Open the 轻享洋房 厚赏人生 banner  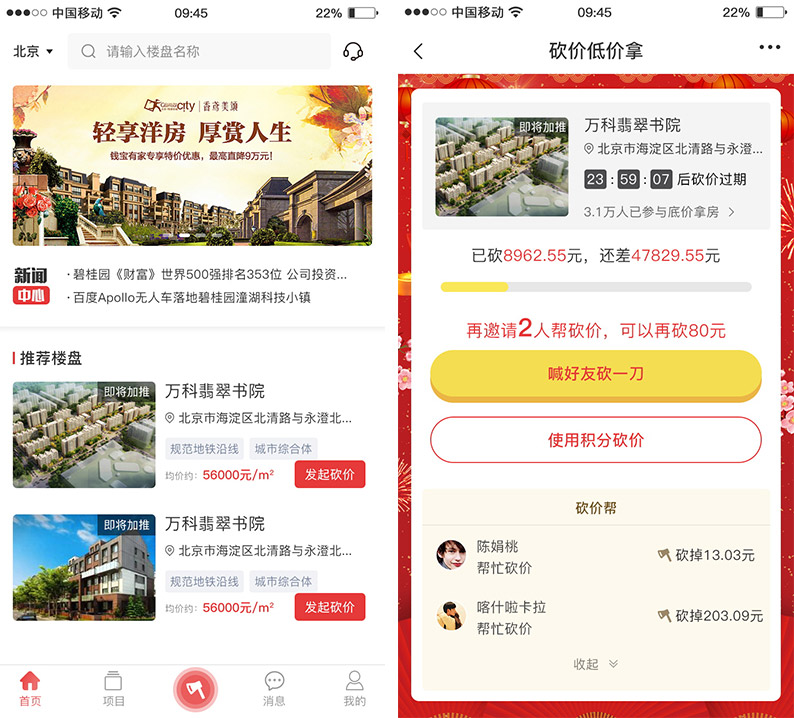[192, 165]
